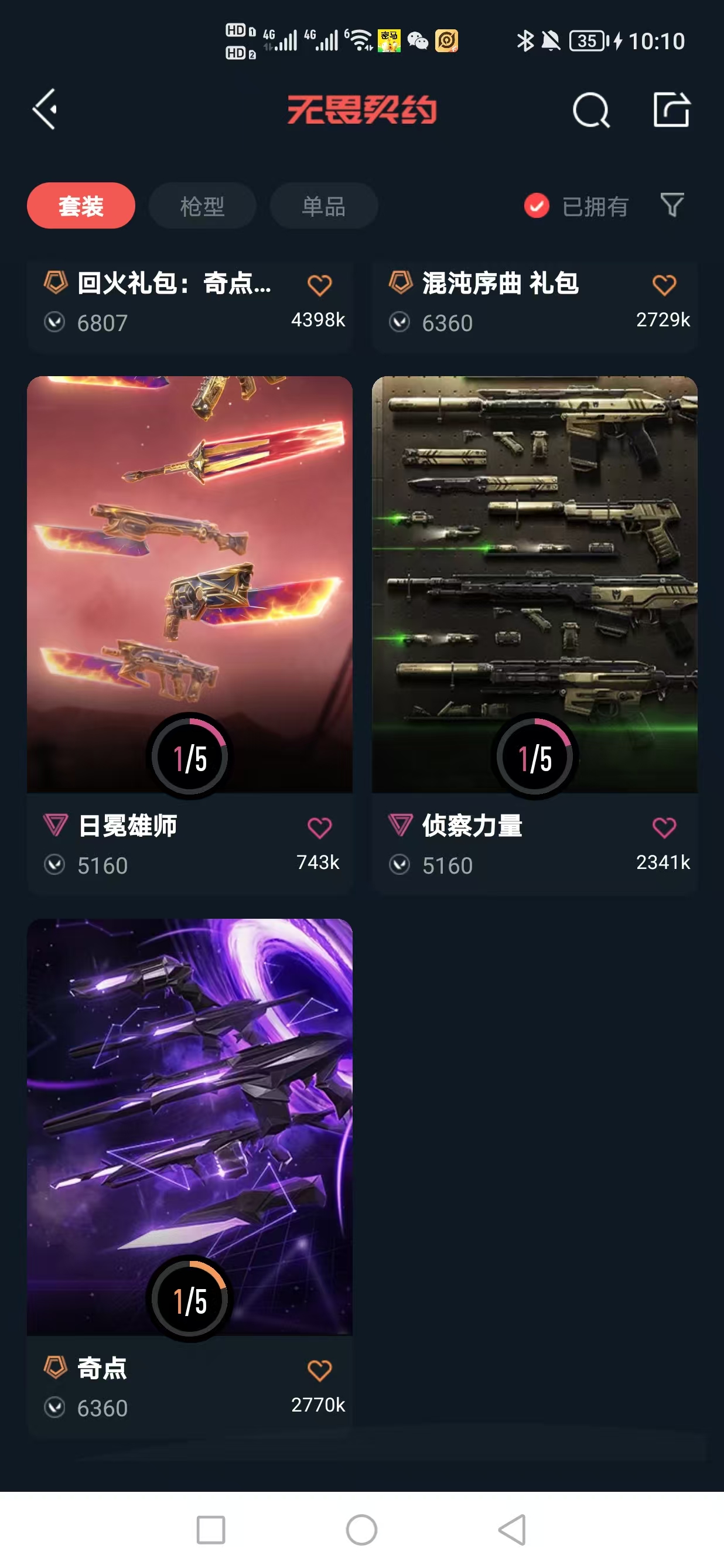Image resolution: width=724 pixels, height=1568 pixels.
Task: Switch to the 枪型 tab
Action: pyautogui.click(x=202, y=206)
